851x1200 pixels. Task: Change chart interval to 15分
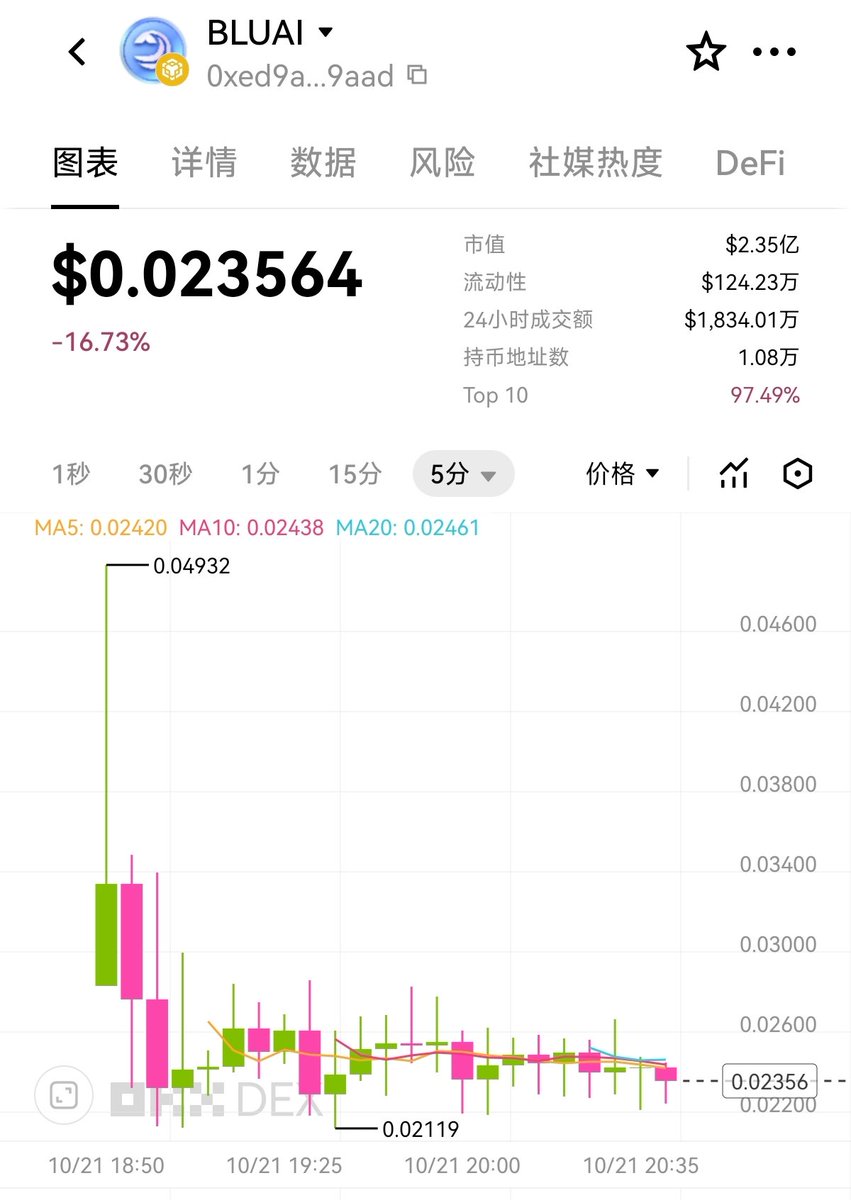(x=355, y=474)
